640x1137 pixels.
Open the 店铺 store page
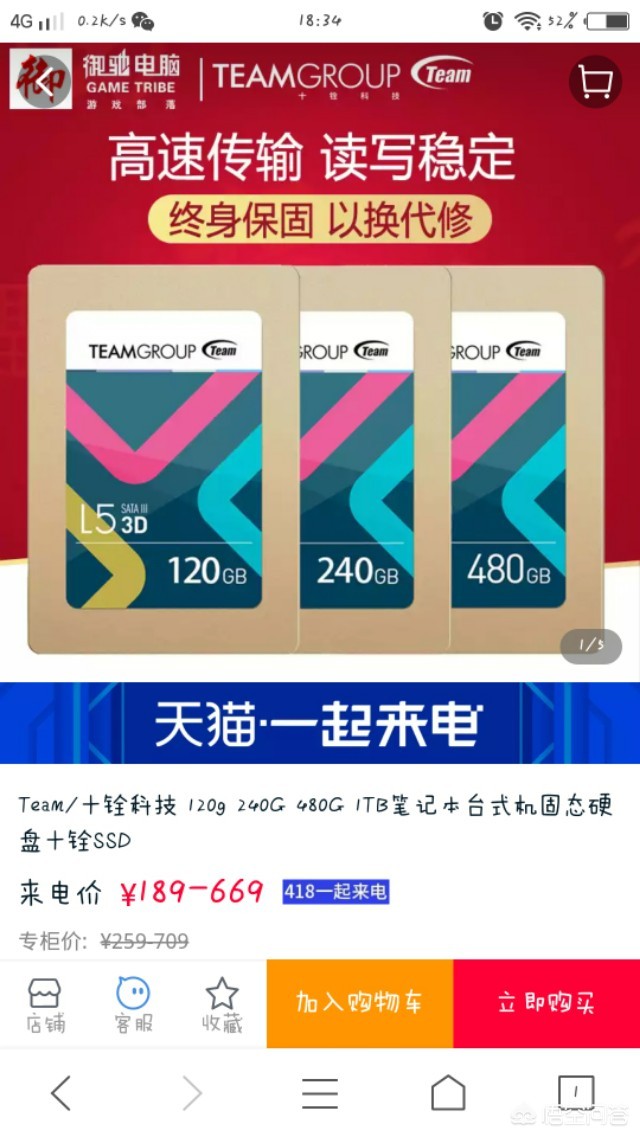(x=44, y=1005)
